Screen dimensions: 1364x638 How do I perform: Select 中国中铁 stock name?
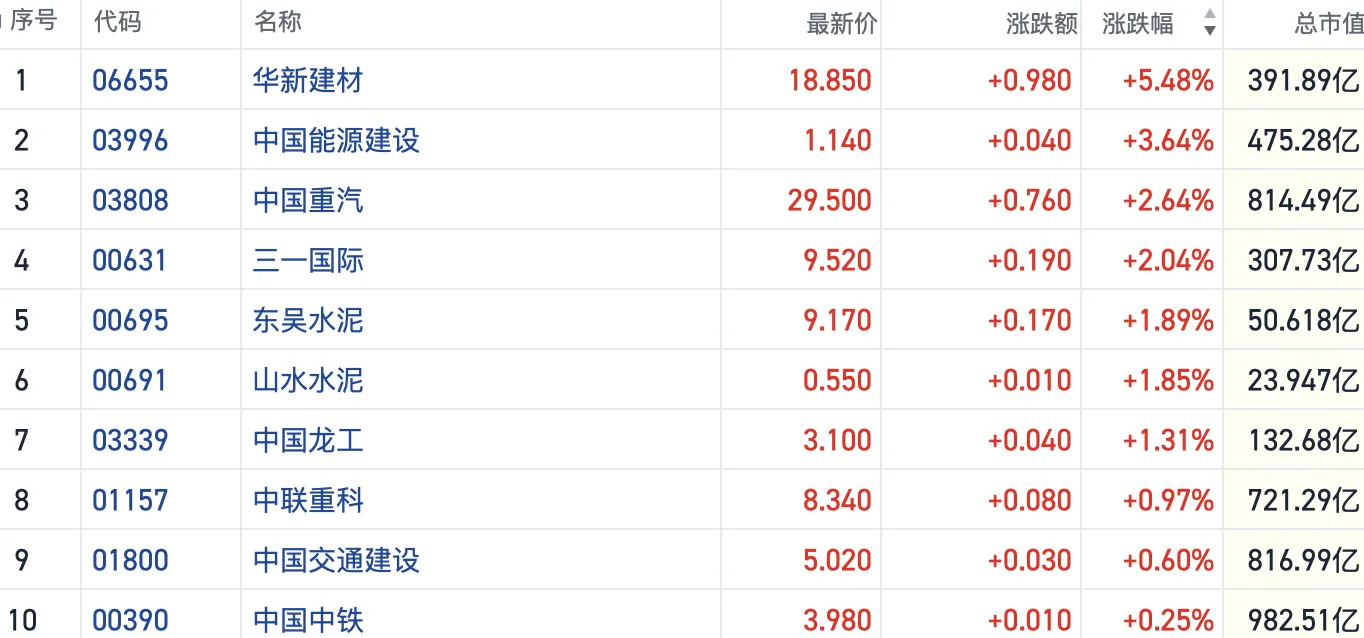click(308, 620)
